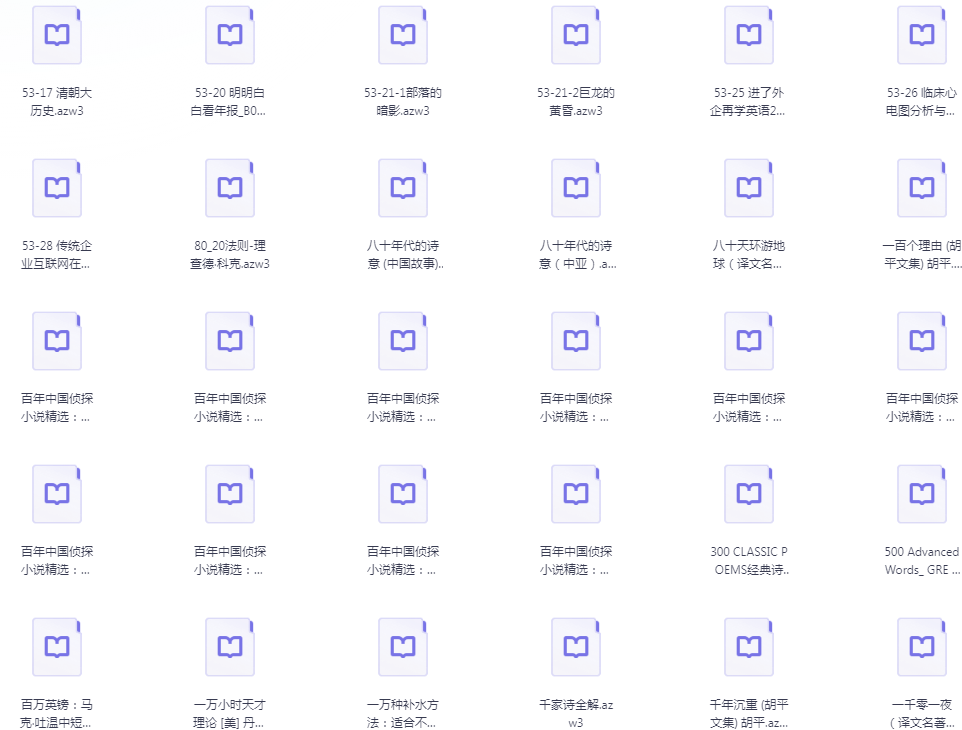Select 53-21-1部落的暗影.azw3

tap(403, 36)
